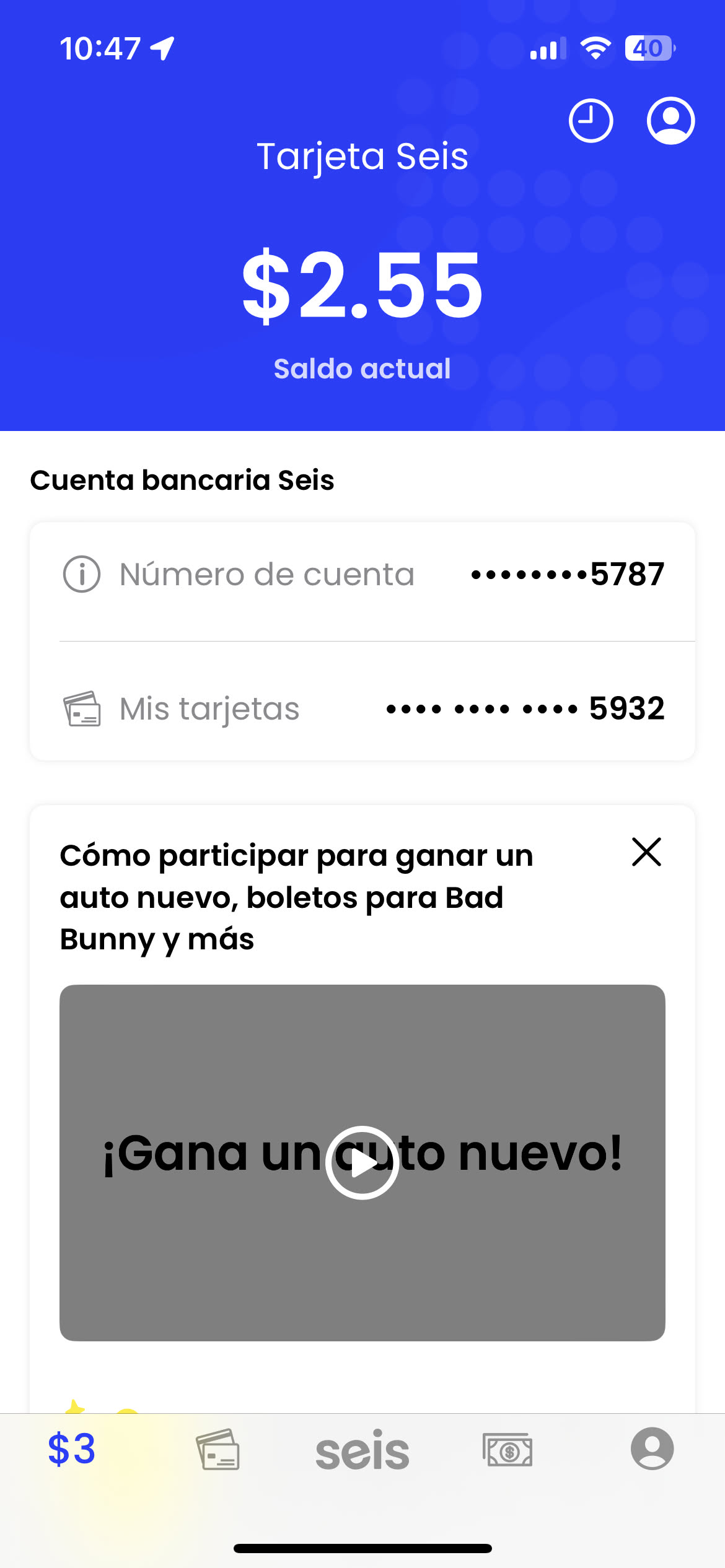Open the transaction history clock icon
This screenshot has width=725, height=1568.
coord(591,121)
